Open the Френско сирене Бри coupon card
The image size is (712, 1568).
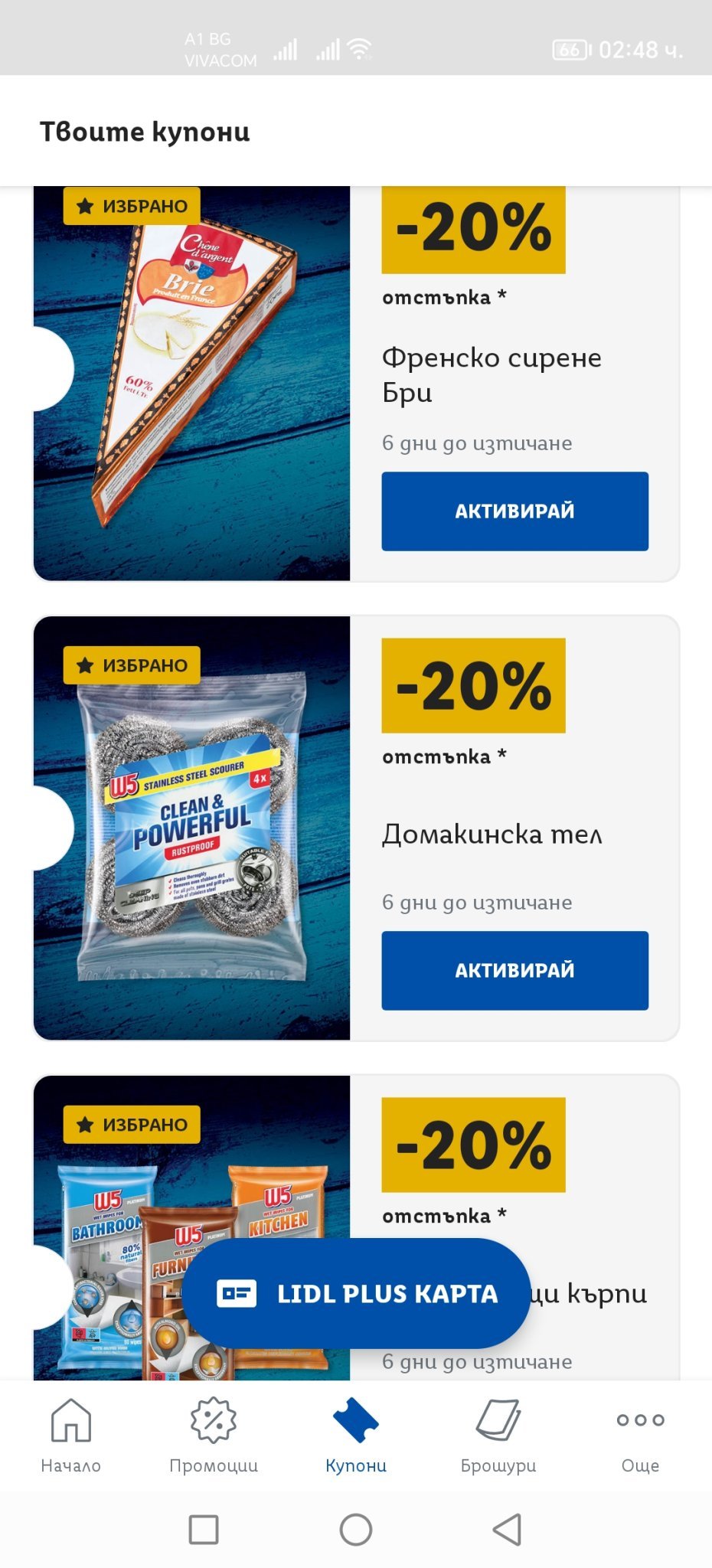(x=191, y=383)
